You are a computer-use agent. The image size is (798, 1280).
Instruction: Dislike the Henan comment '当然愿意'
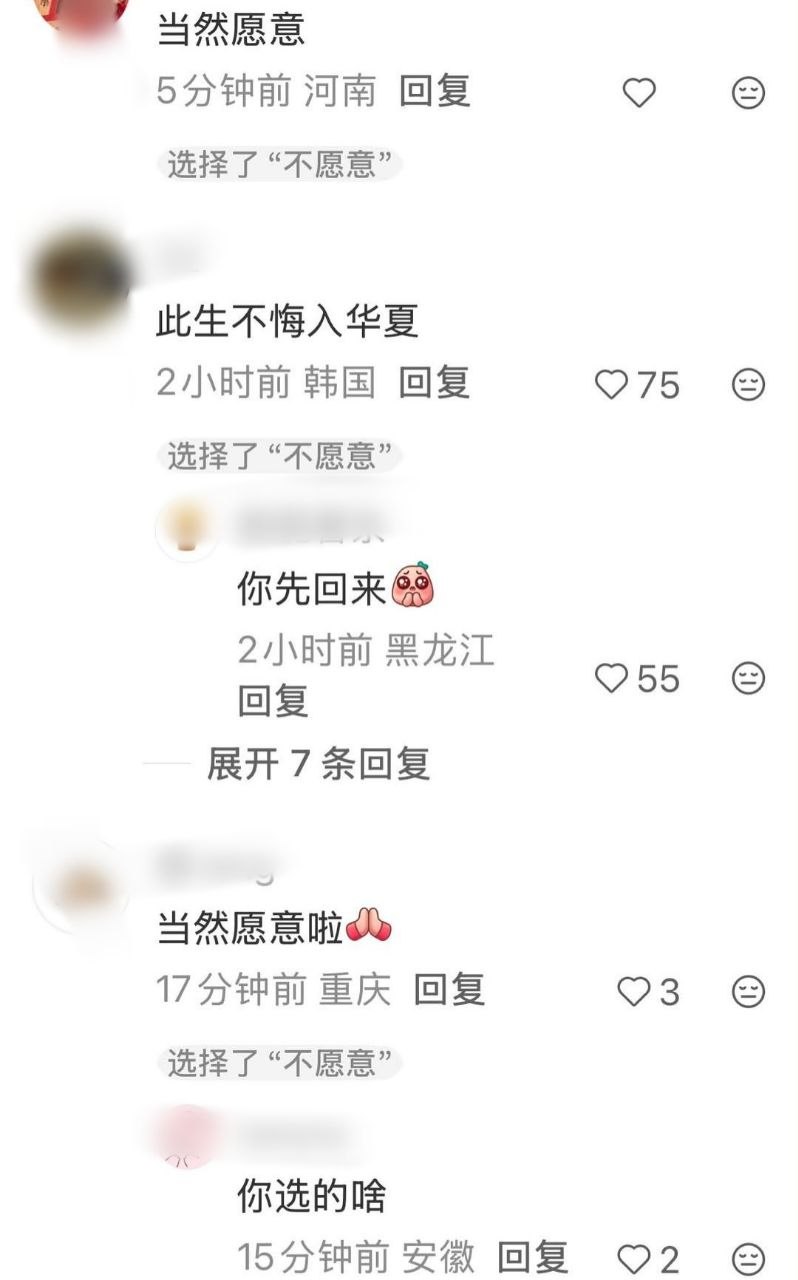(x=748, y=93)
